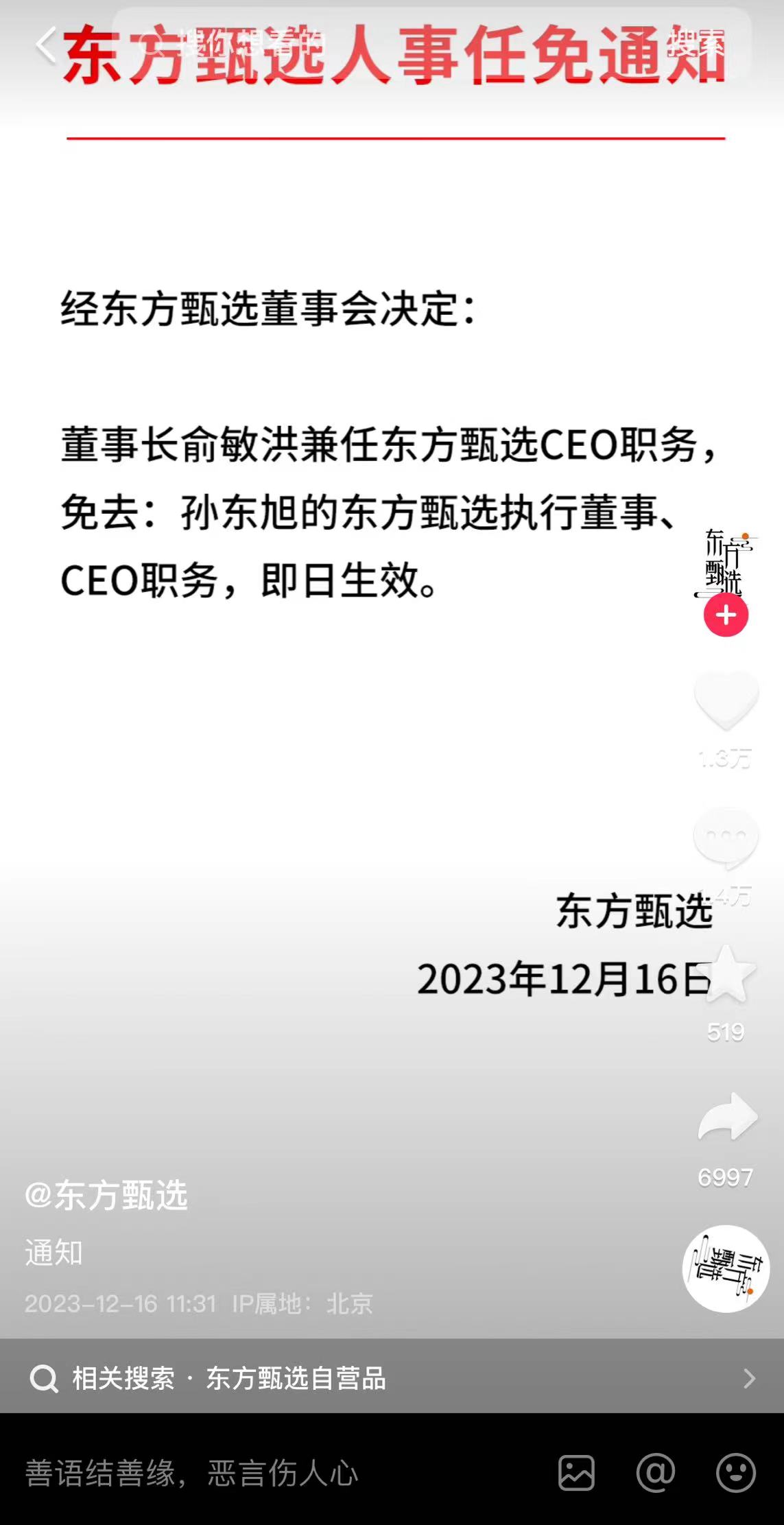This screenshot has height=1525, width=784.
Task: Favorite this post with the star icon
Action: [x=726, y=974]
